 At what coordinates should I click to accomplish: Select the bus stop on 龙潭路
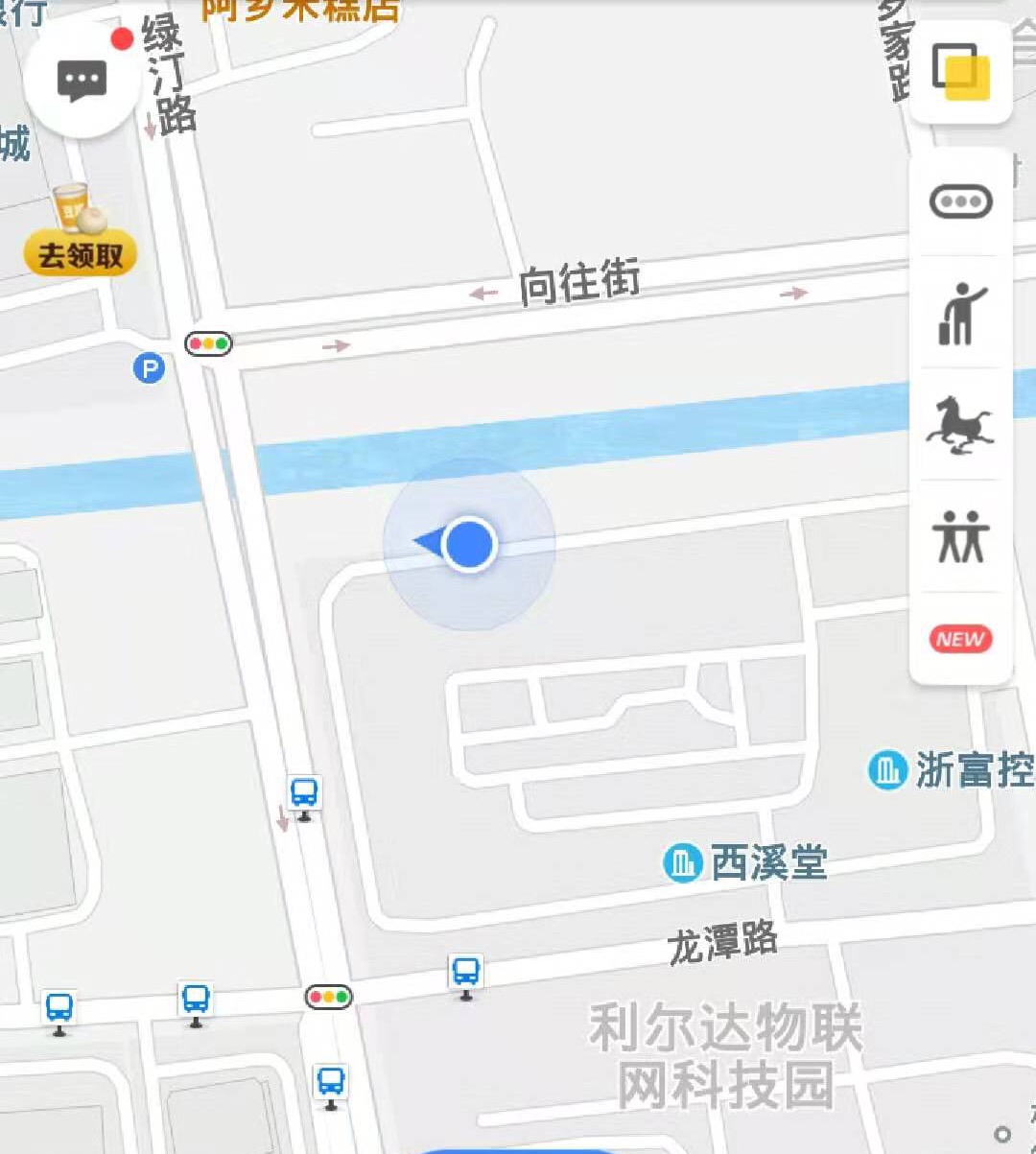point(466,974)
